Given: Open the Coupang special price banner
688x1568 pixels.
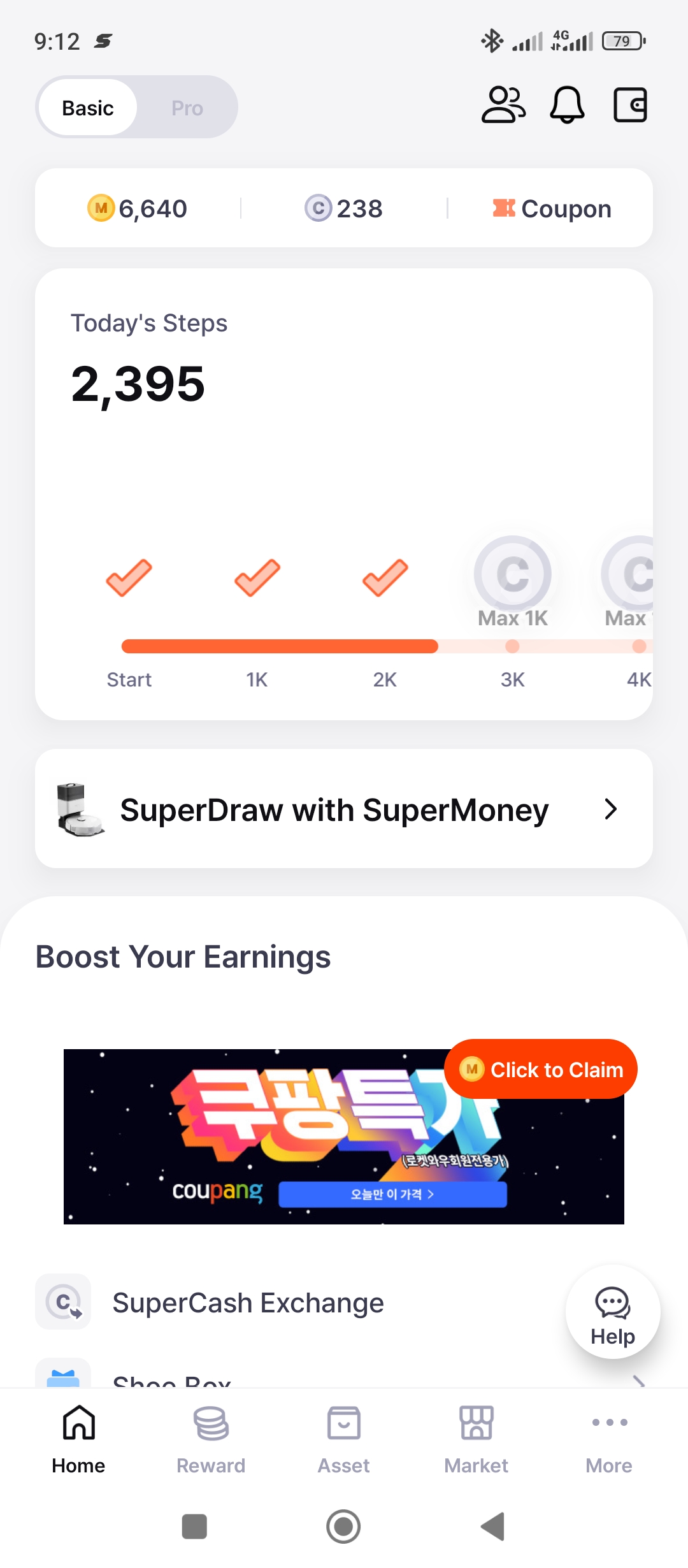Looking at the screenshot, I should (344, 1136).
